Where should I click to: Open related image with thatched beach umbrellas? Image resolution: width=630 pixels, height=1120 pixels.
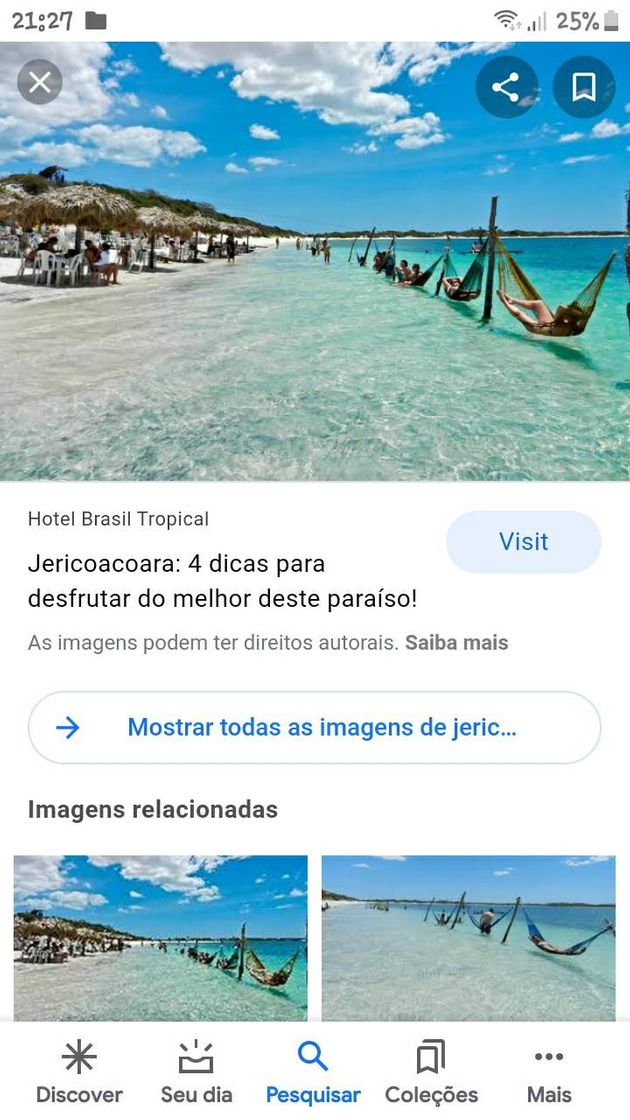coord(161,937)
